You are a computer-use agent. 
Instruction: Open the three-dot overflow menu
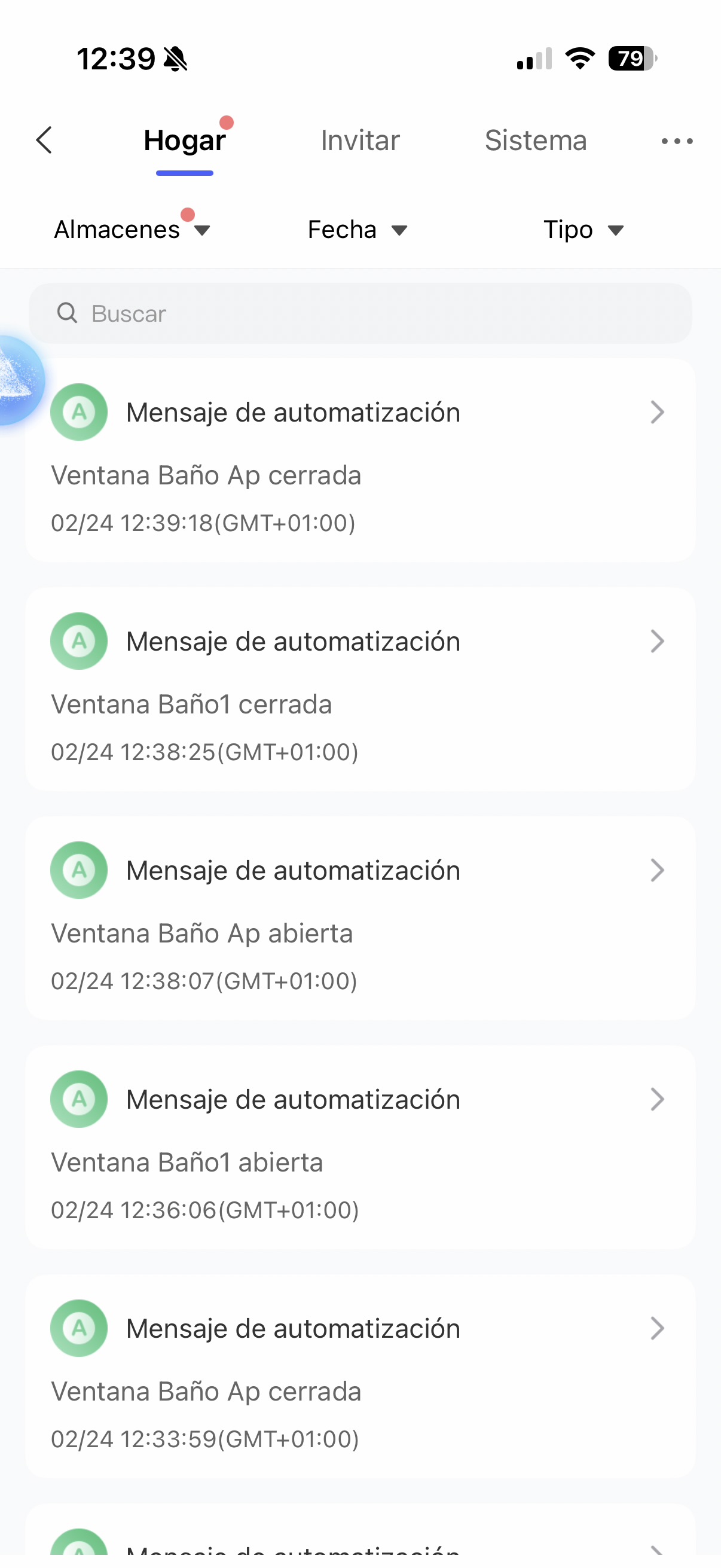coord(677,141)
